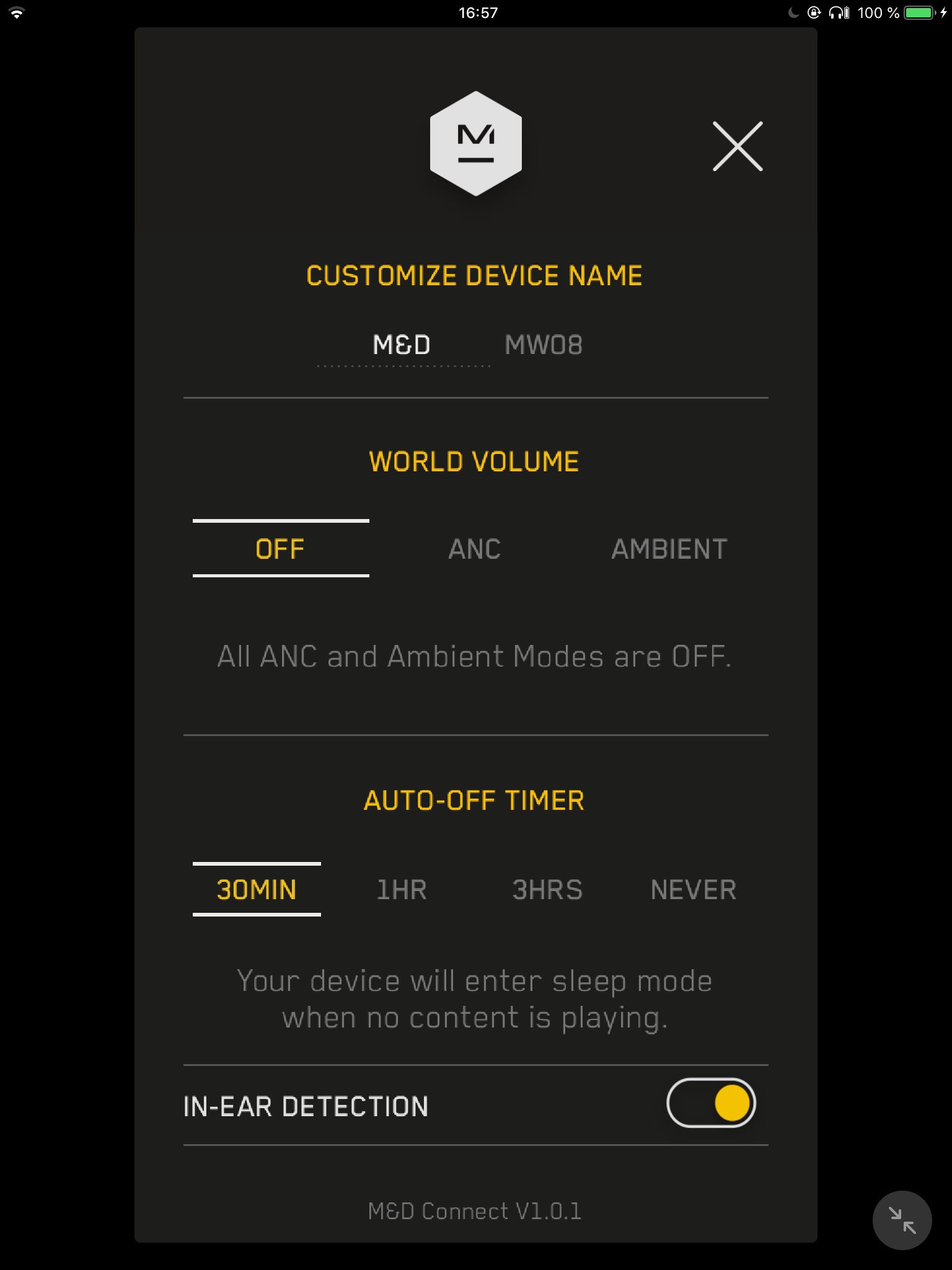The width and height of the screenshot is (952, 1270).
Task: Switch World Volume to ANC
Action: coord(475,549)
